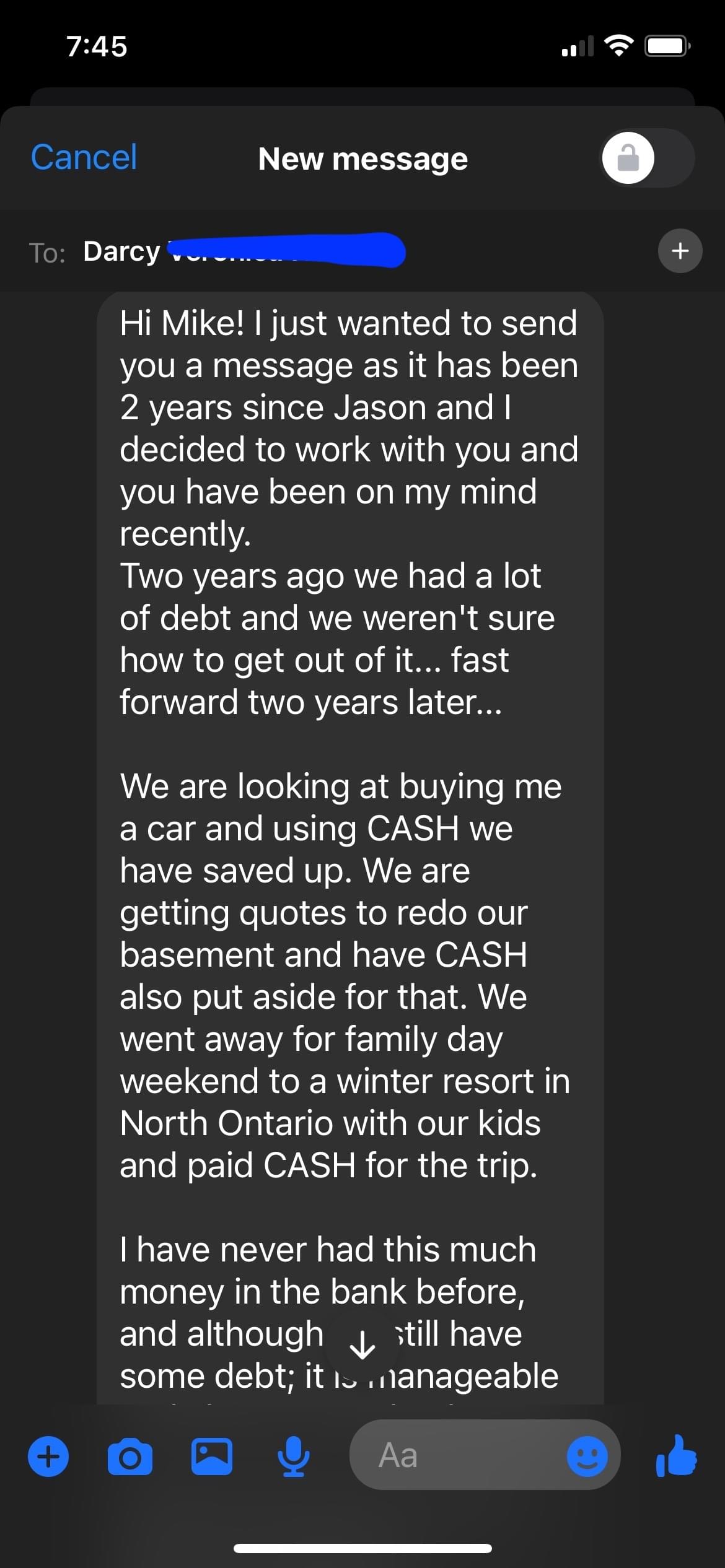Open more attachment options plus button
Viewport: 725px width, 1568px height.
pos(48,1456)
